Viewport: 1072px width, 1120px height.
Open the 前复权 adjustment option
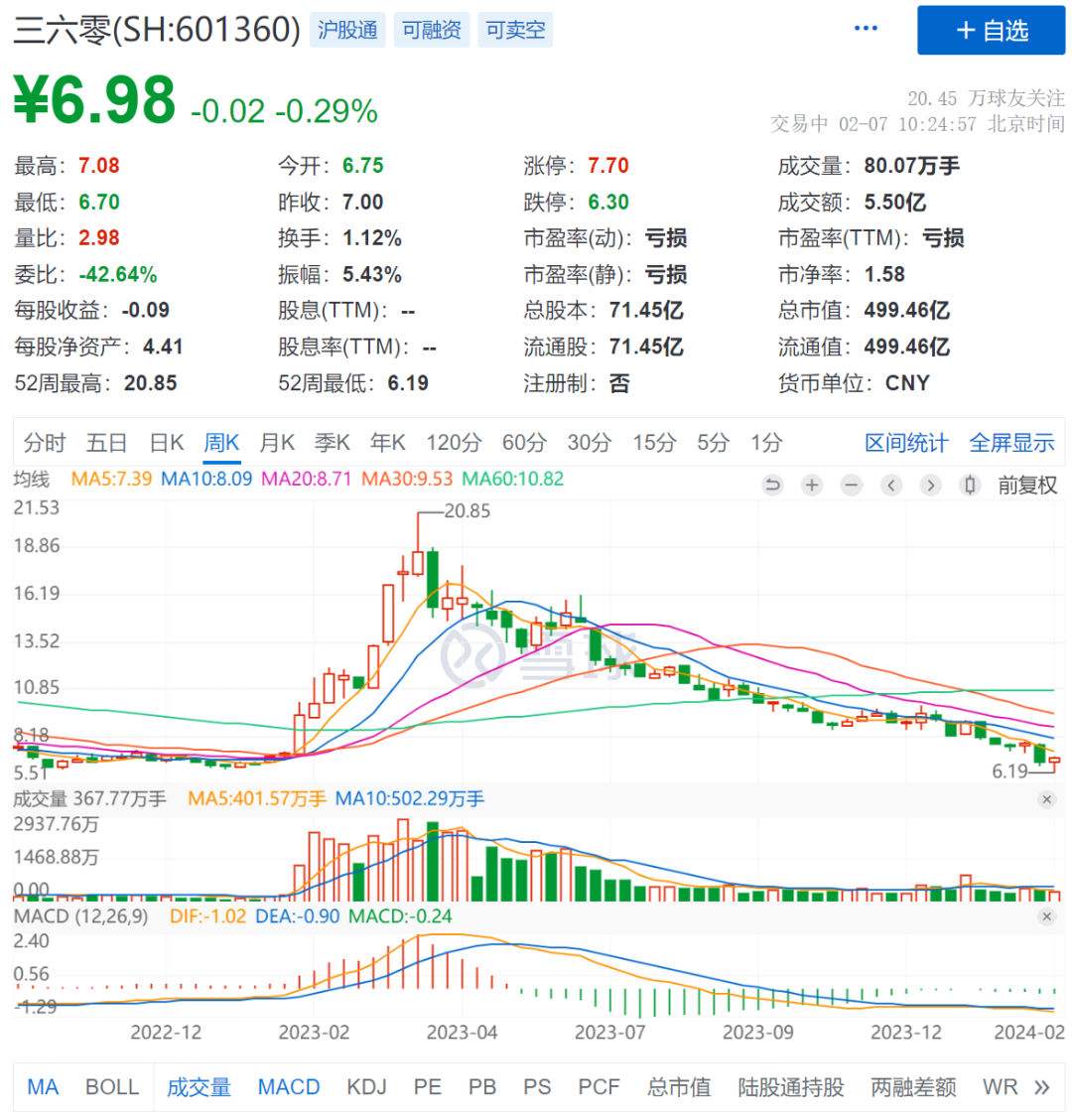point(1027,486)
